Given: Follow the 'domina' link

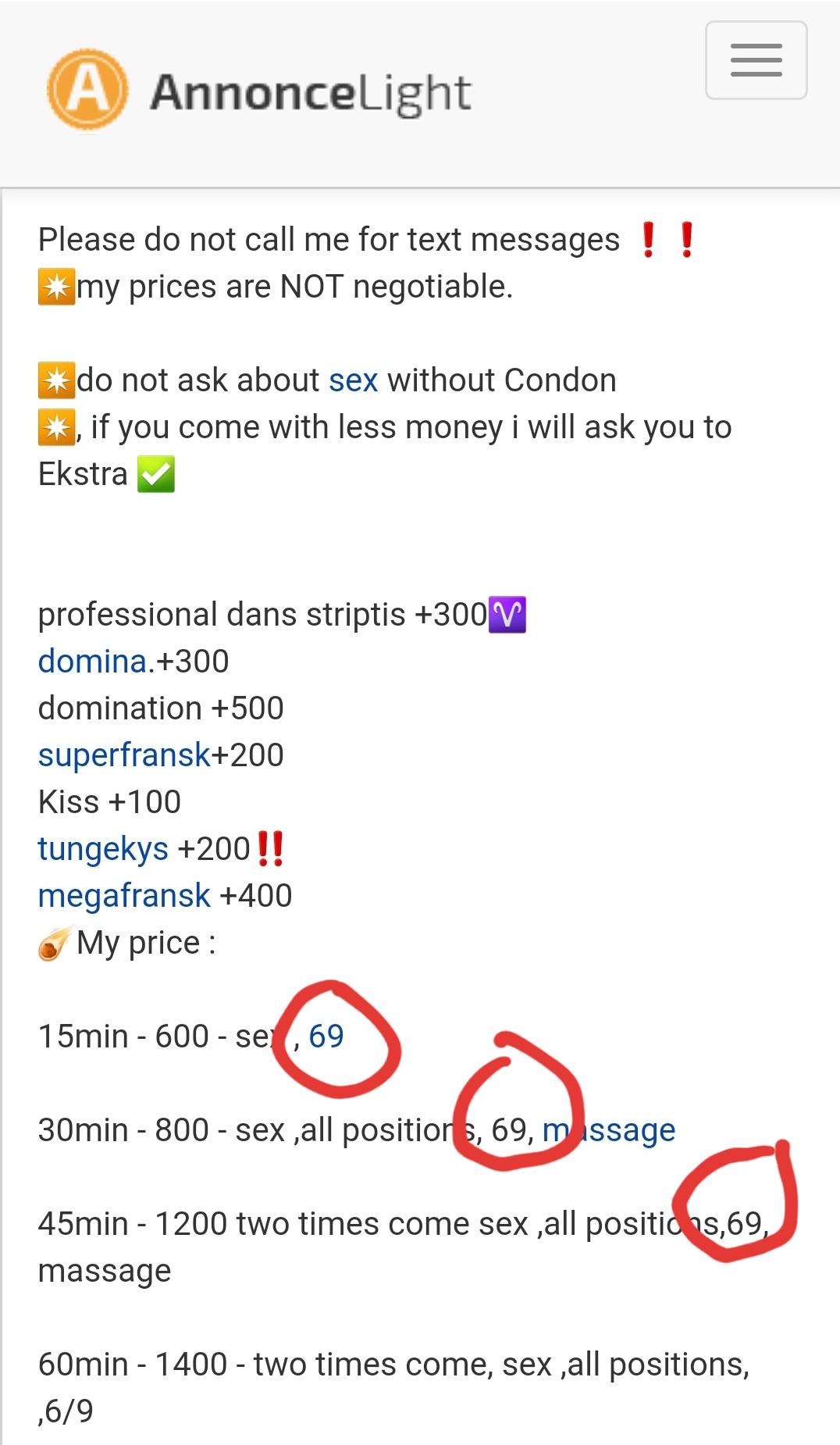Looking at the screenshot, I should point(92,662).
